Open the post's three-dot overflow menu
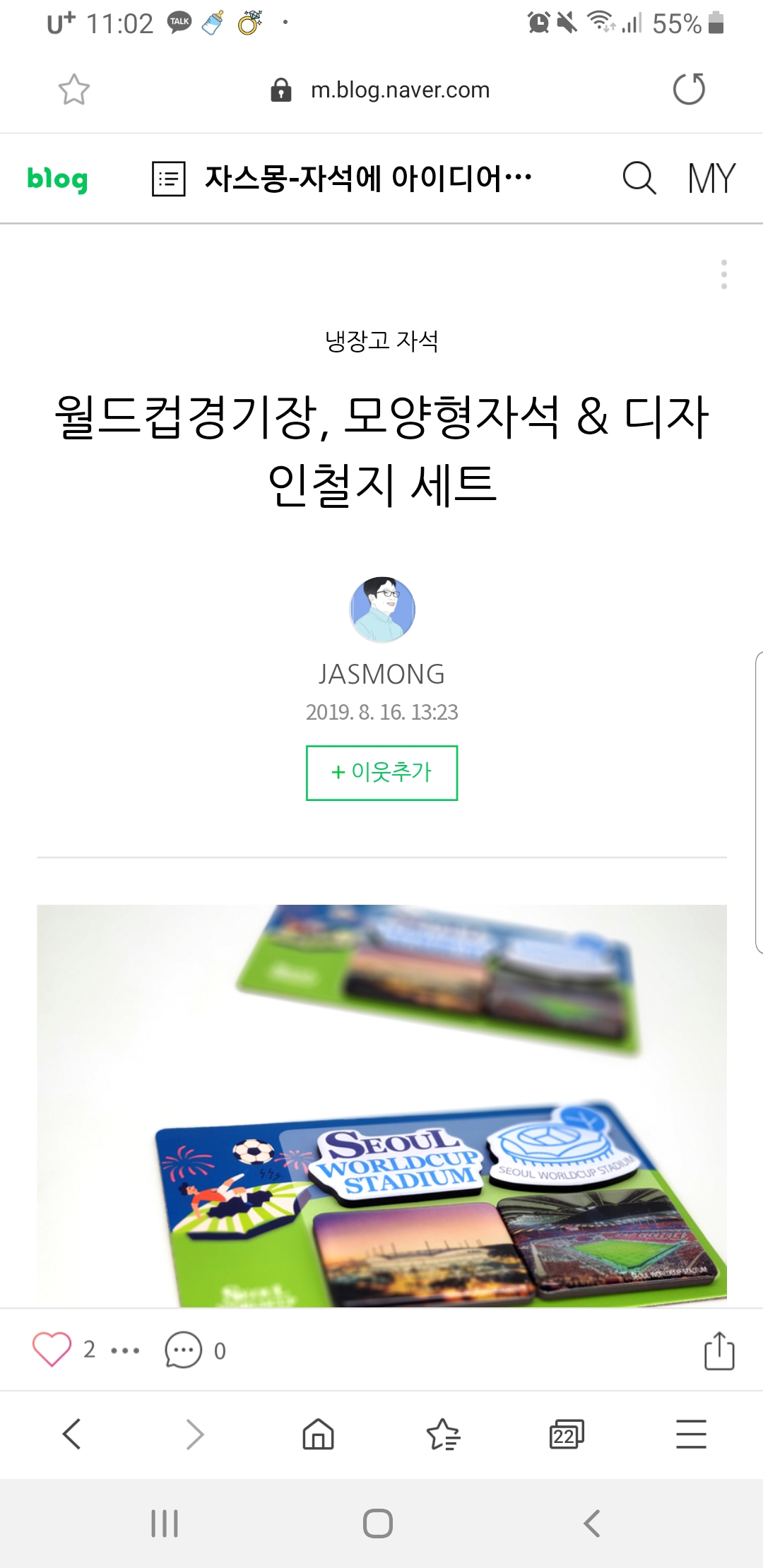763x1568 pixels. click(723, 274)
